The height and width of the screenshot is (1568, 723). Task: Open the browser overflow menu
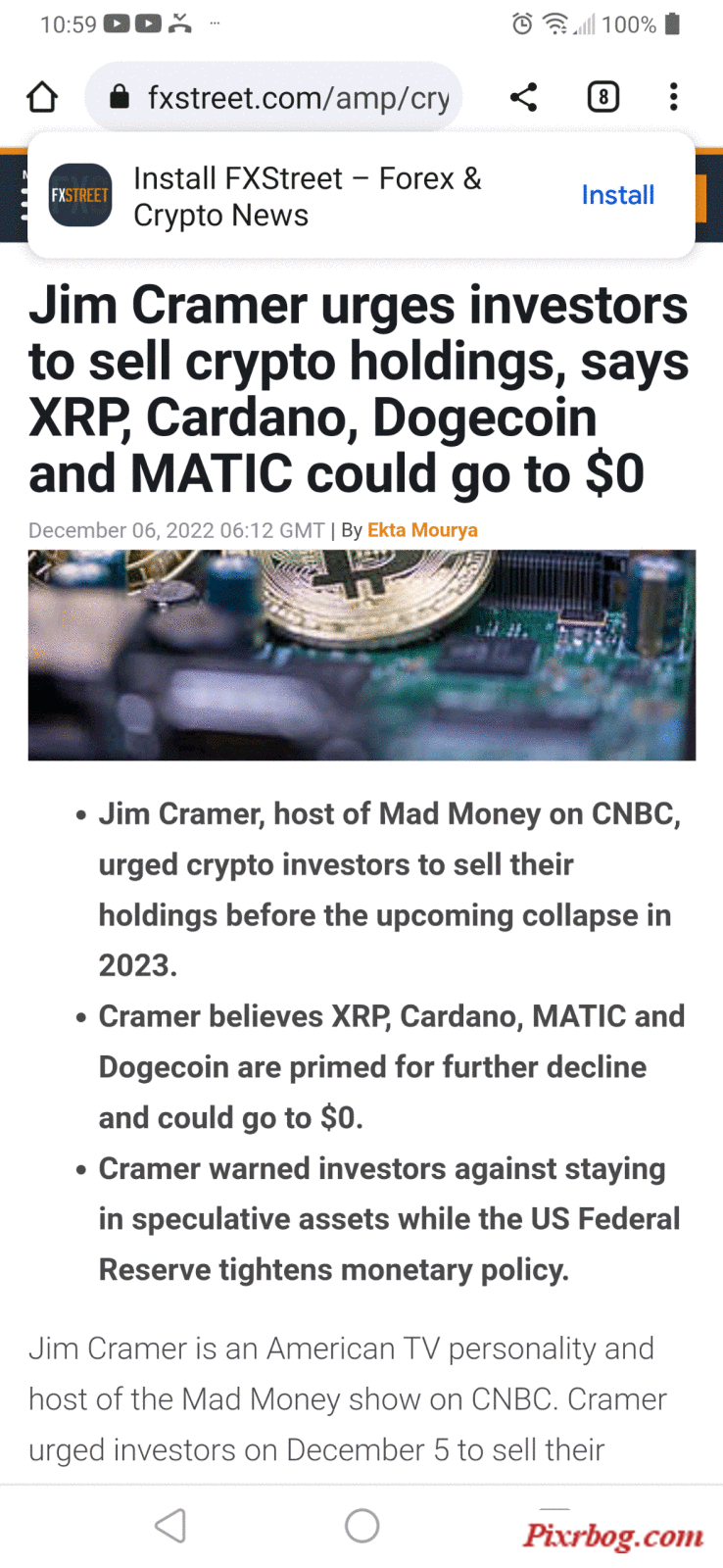(673, 97)
